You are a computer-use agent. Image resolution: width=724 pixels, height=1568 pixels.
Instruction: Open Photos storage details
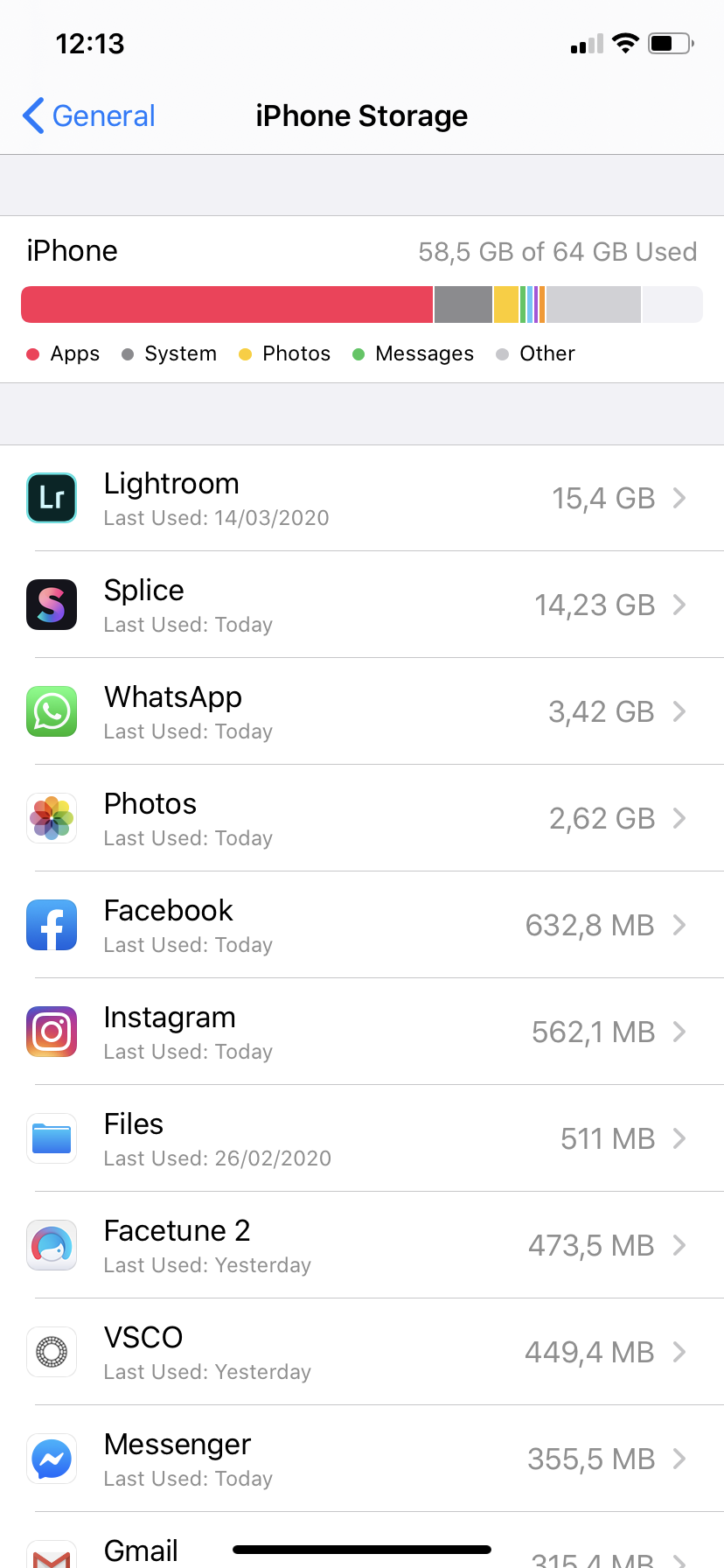(362, 819)
